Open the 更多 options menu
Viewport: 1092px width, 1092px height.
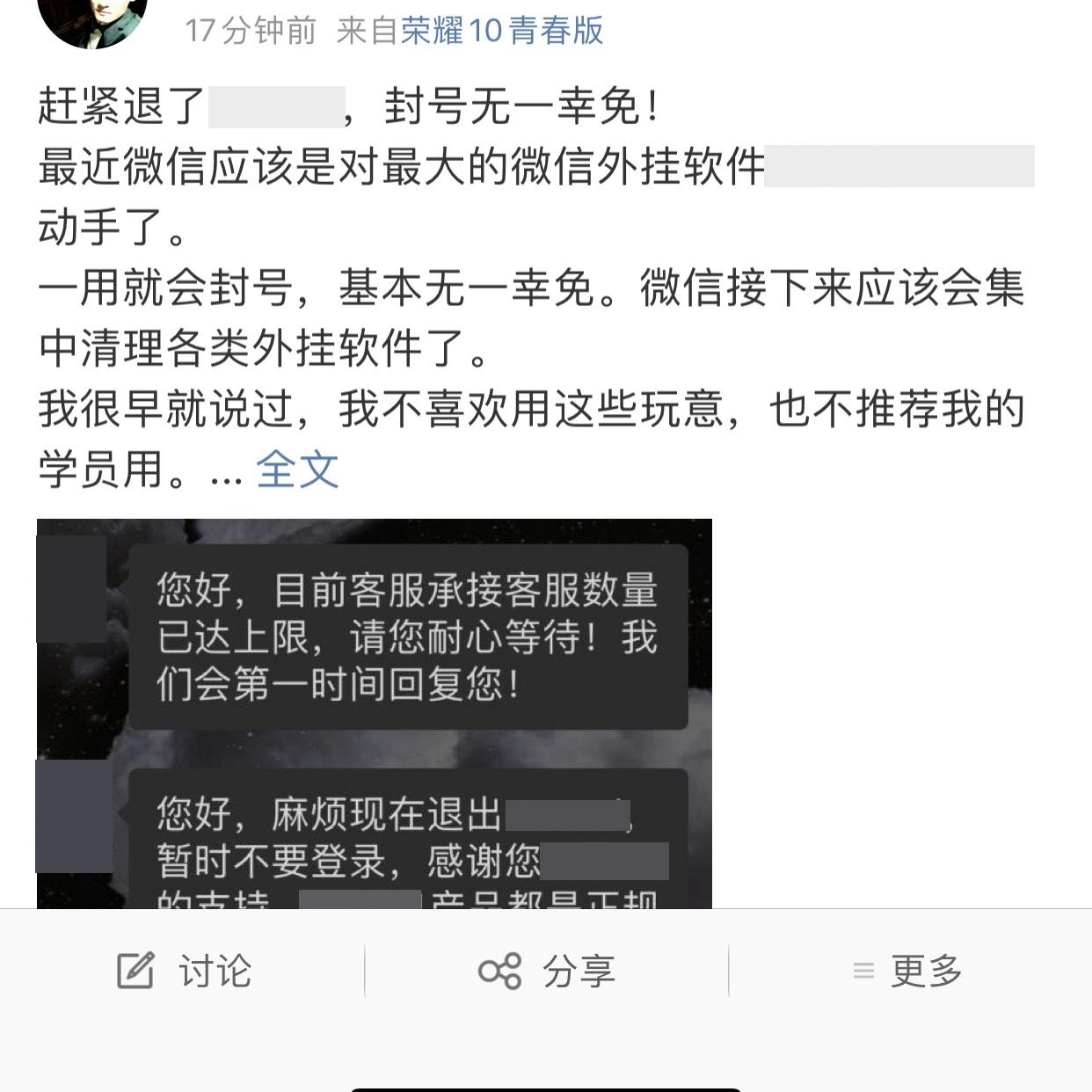pyautogui.click(x=909, y=972)
